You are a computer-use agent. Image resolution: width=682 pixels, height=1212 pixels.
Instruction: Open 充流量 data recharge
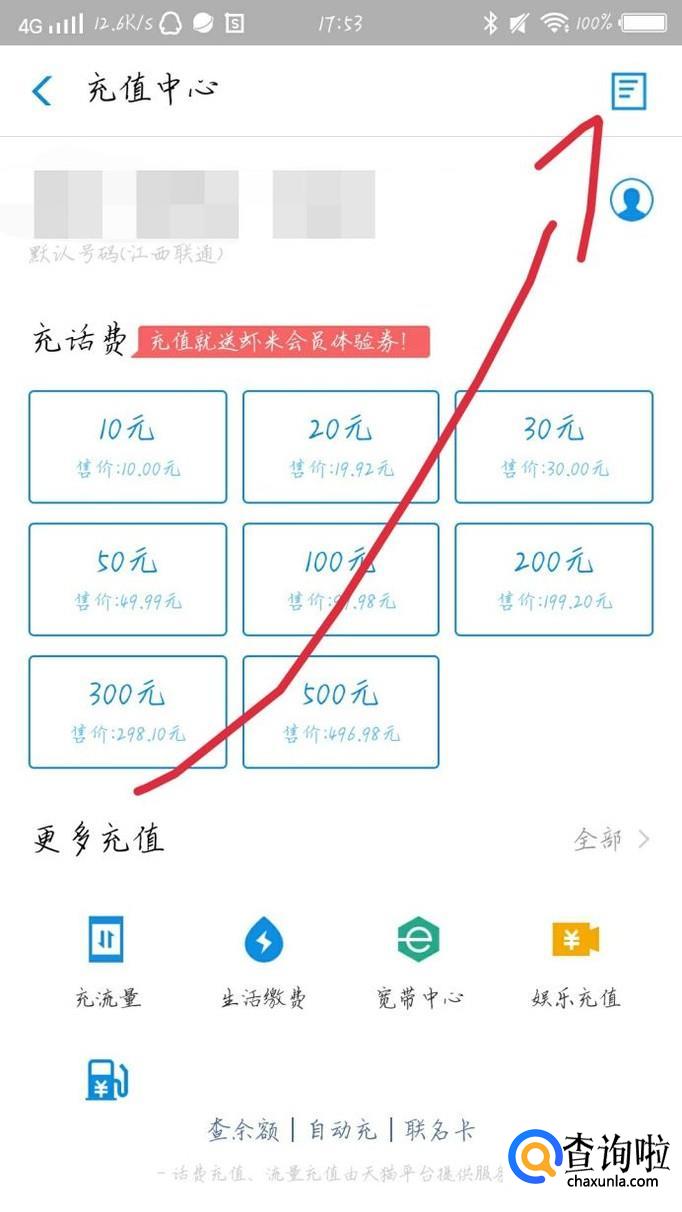pos(106,958)
